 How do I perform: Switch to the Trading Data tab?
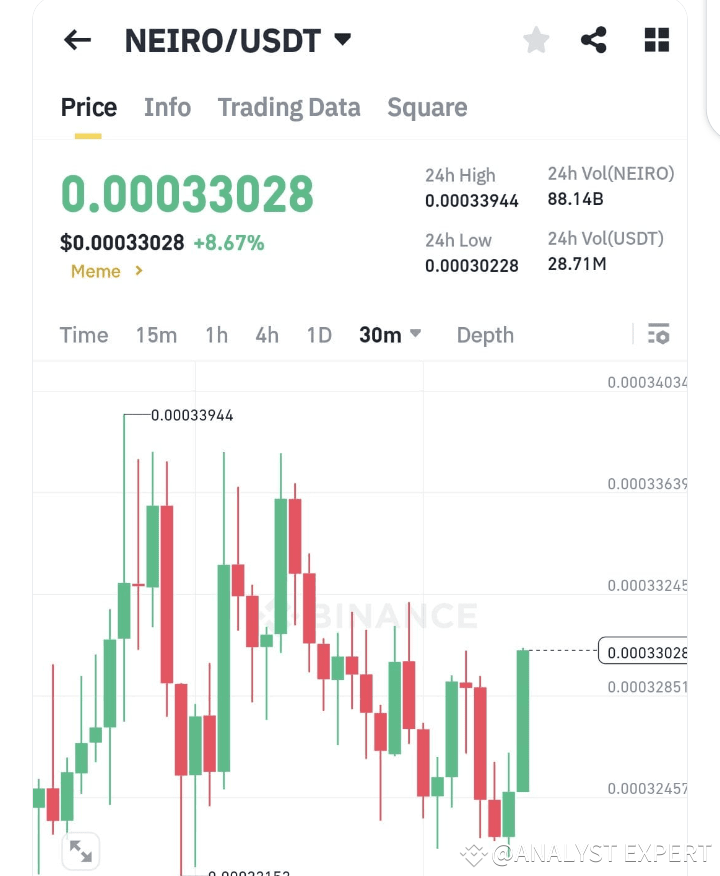(289, 107)
